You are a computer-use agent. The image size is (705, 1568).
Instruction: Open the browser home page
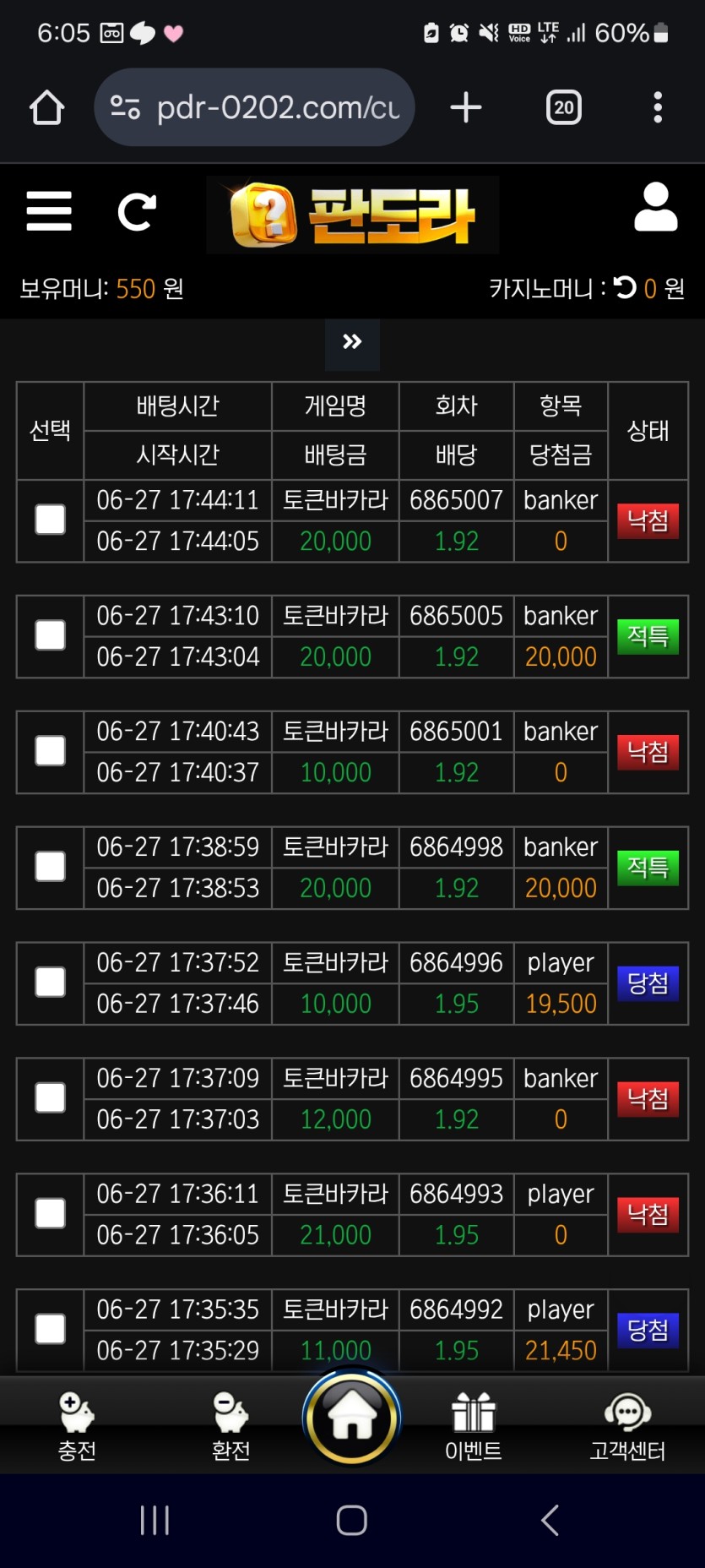click(x=46, y=108)
